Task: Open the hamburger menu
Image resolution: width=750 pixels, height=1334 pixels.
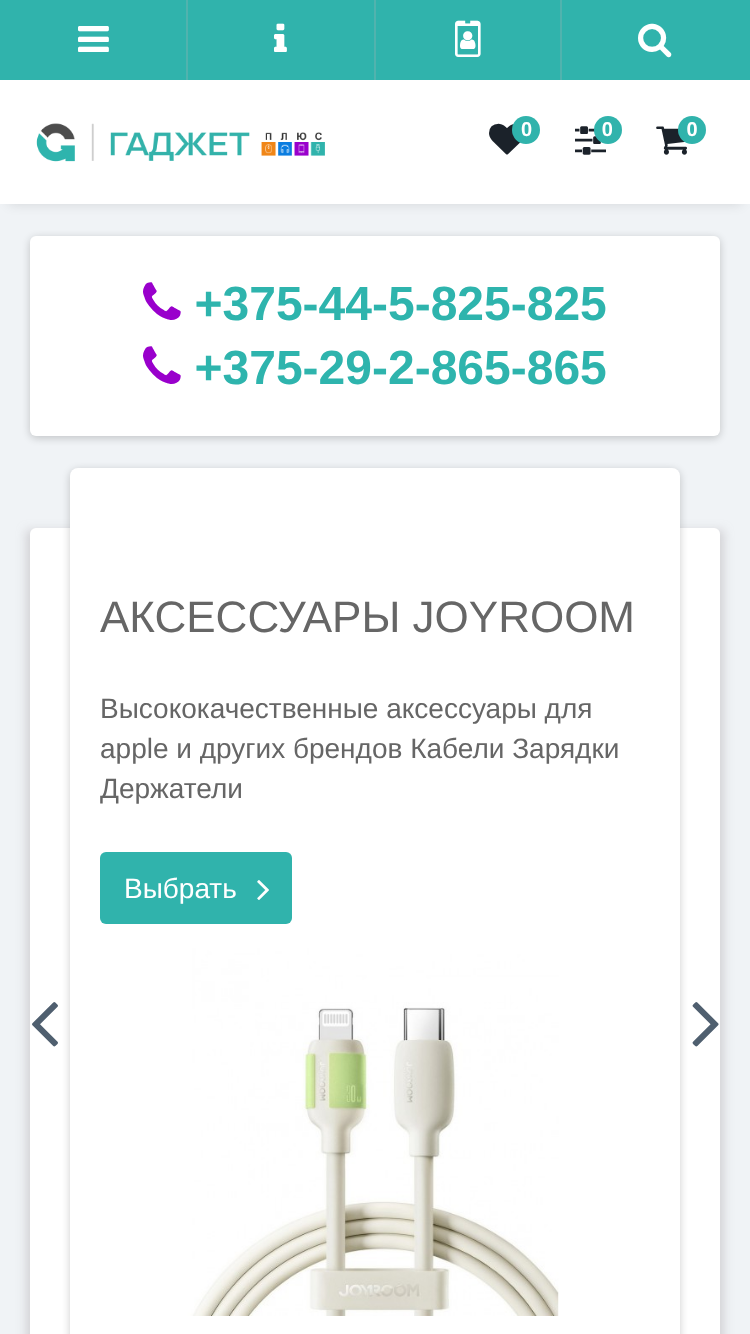Action: (93, 40)
